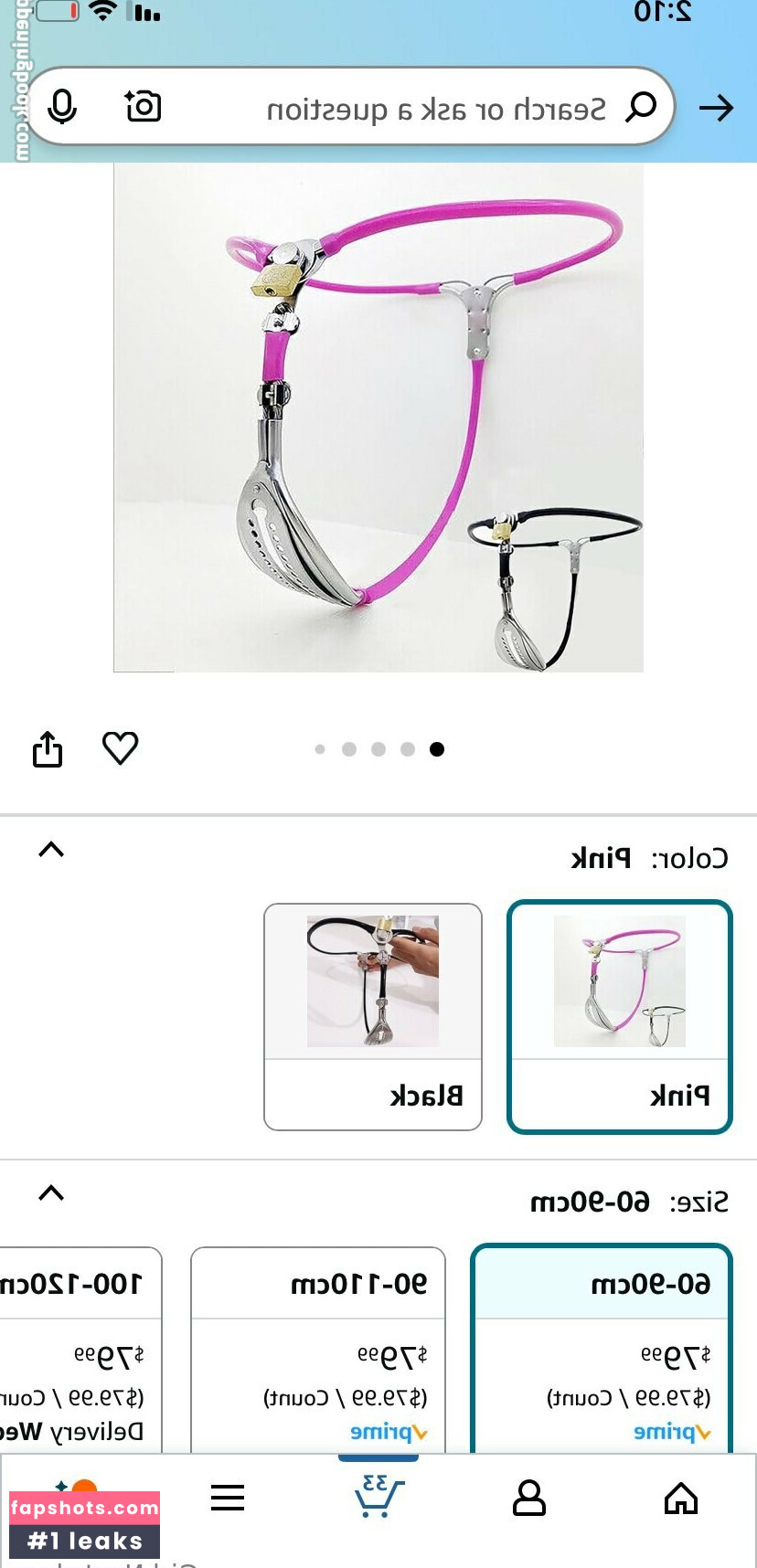Open the shopping cart
The height and width of the screenshot is (1568, 757).
coord(378,1496)
